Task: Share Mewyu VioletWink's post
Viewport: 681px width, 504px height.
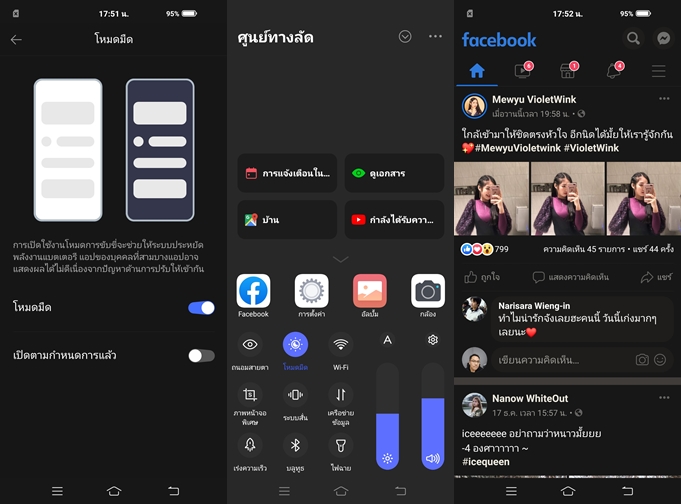Action: (656, 277)
